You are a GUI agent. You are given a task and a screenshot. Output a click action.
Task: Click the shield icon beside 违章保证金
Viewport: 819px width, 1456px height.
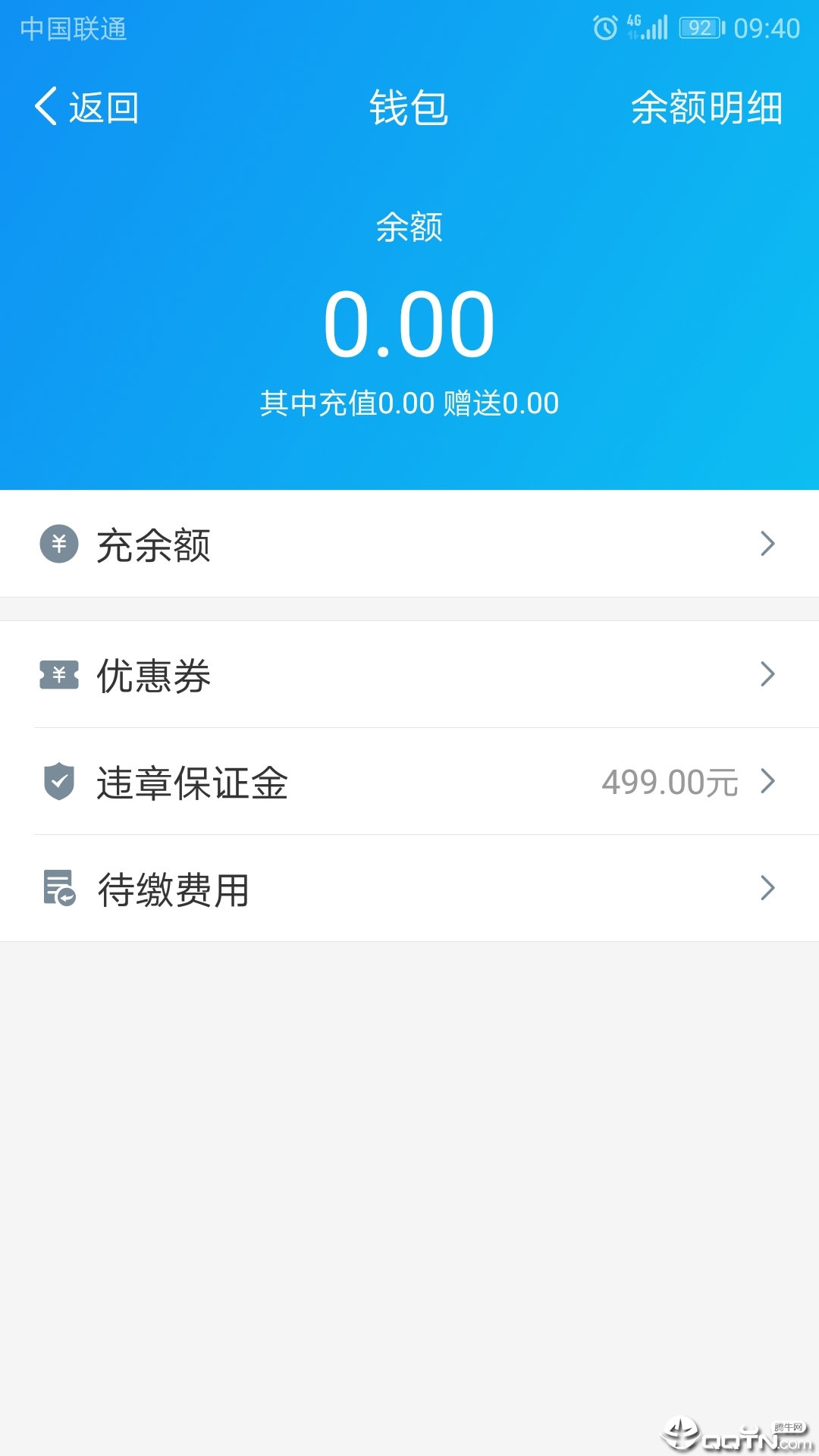pyautogui.click(x=59, y=781)
